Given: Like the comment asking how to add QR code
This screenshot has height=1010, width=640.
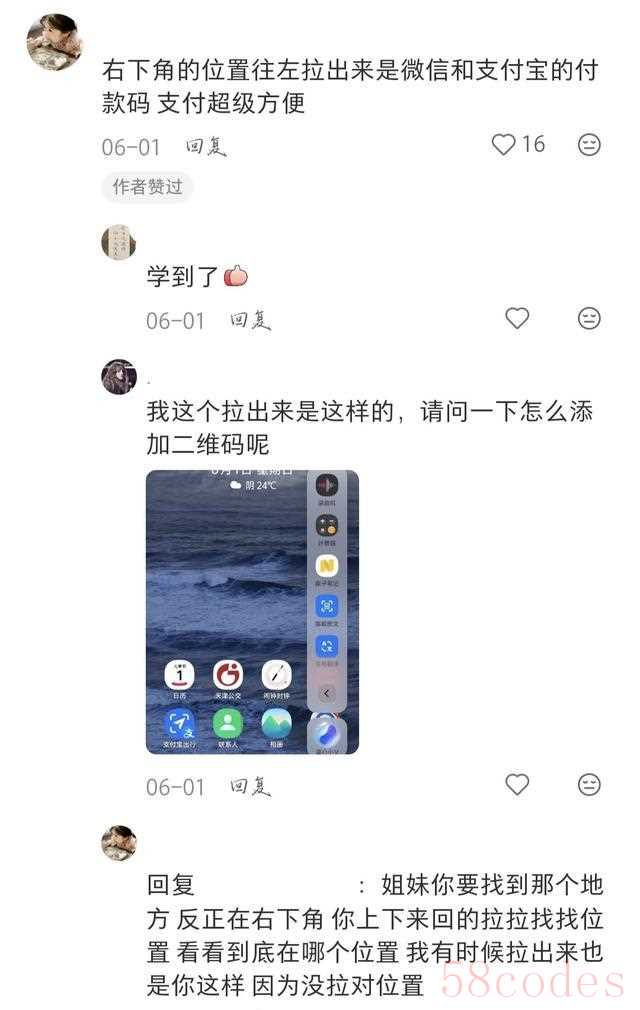Looking at the screenshot, I should click(517, 785).
